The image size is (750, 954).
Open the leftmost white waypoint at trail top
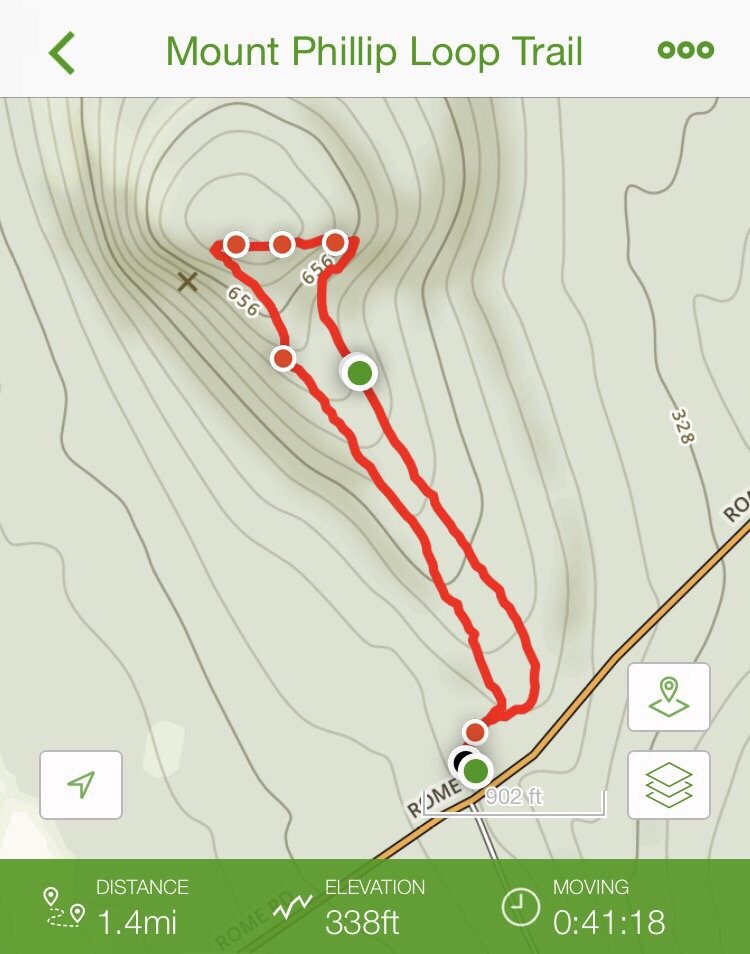point(236,242)
